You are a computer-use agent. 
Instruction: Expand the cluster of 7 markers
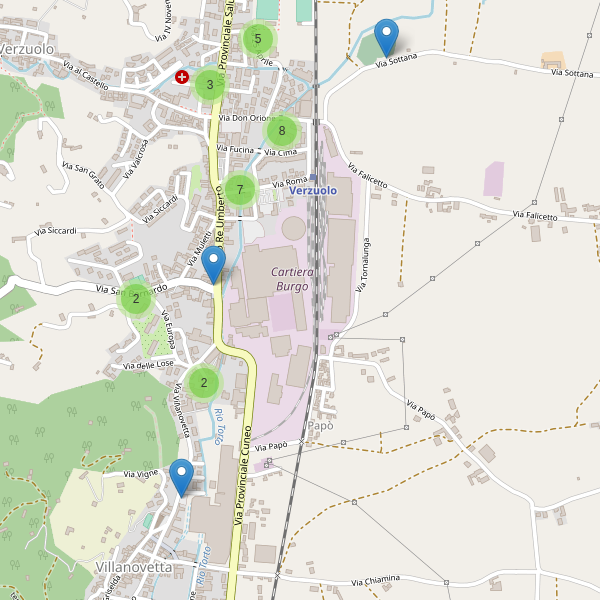tap(240, 189)
